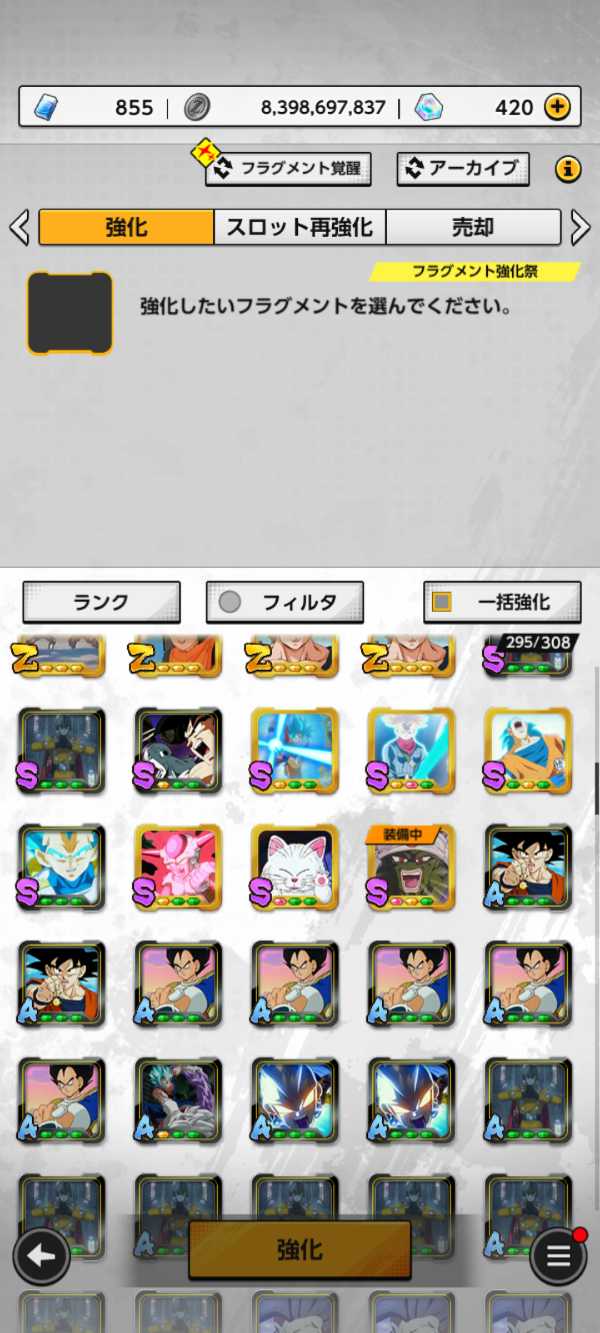Open the hamburger menu button

558,1256
